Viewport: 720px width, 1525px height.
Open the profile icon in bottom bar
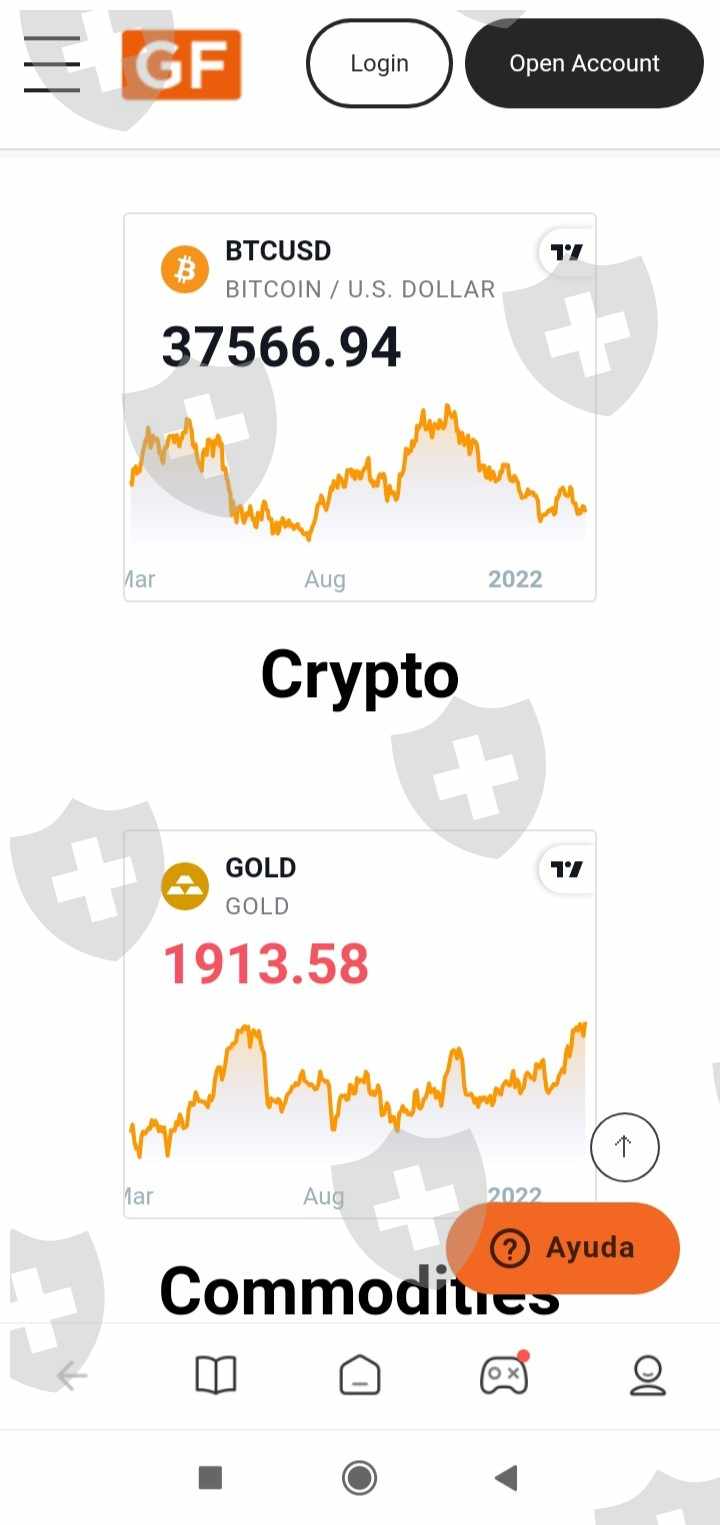pos(648,1377)
